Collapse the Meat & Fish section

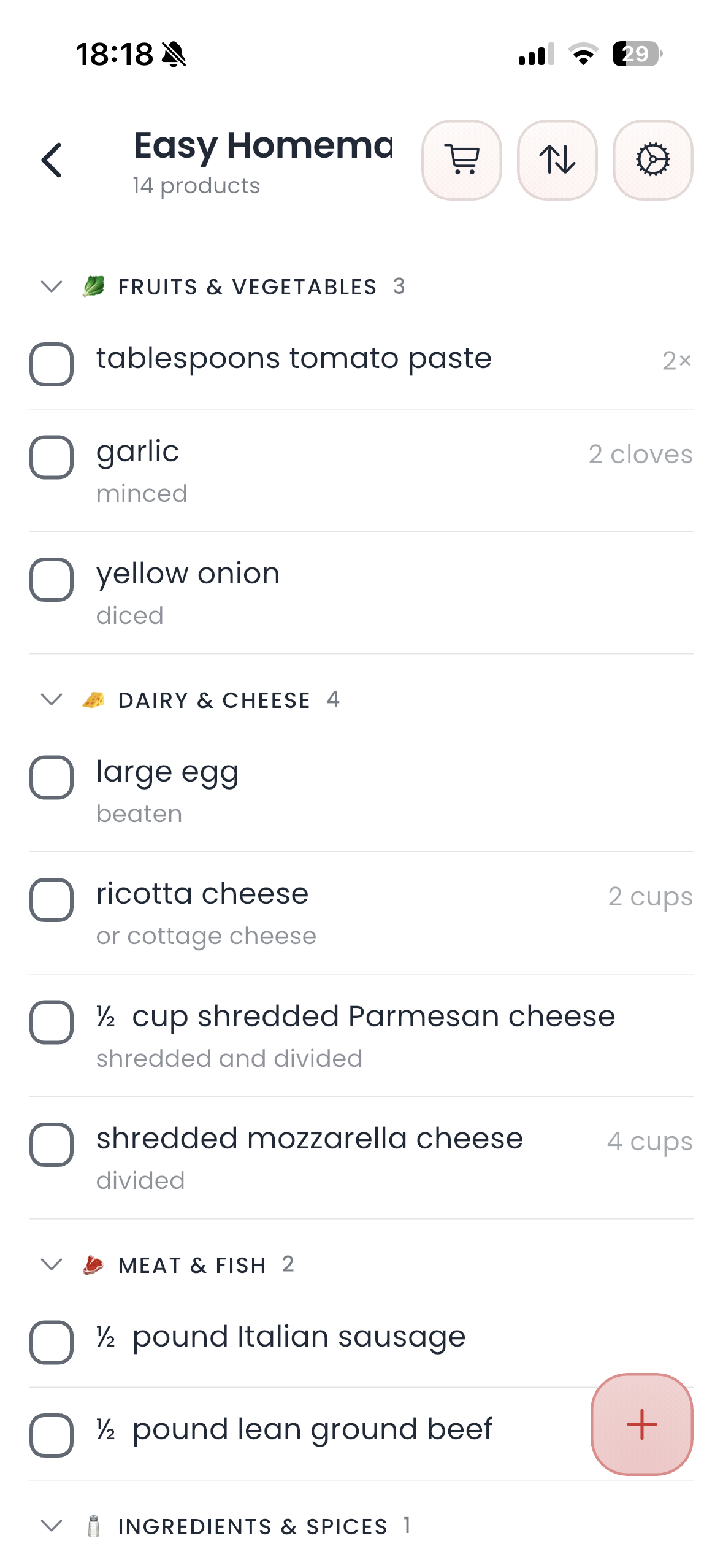tap(51, 1265)
